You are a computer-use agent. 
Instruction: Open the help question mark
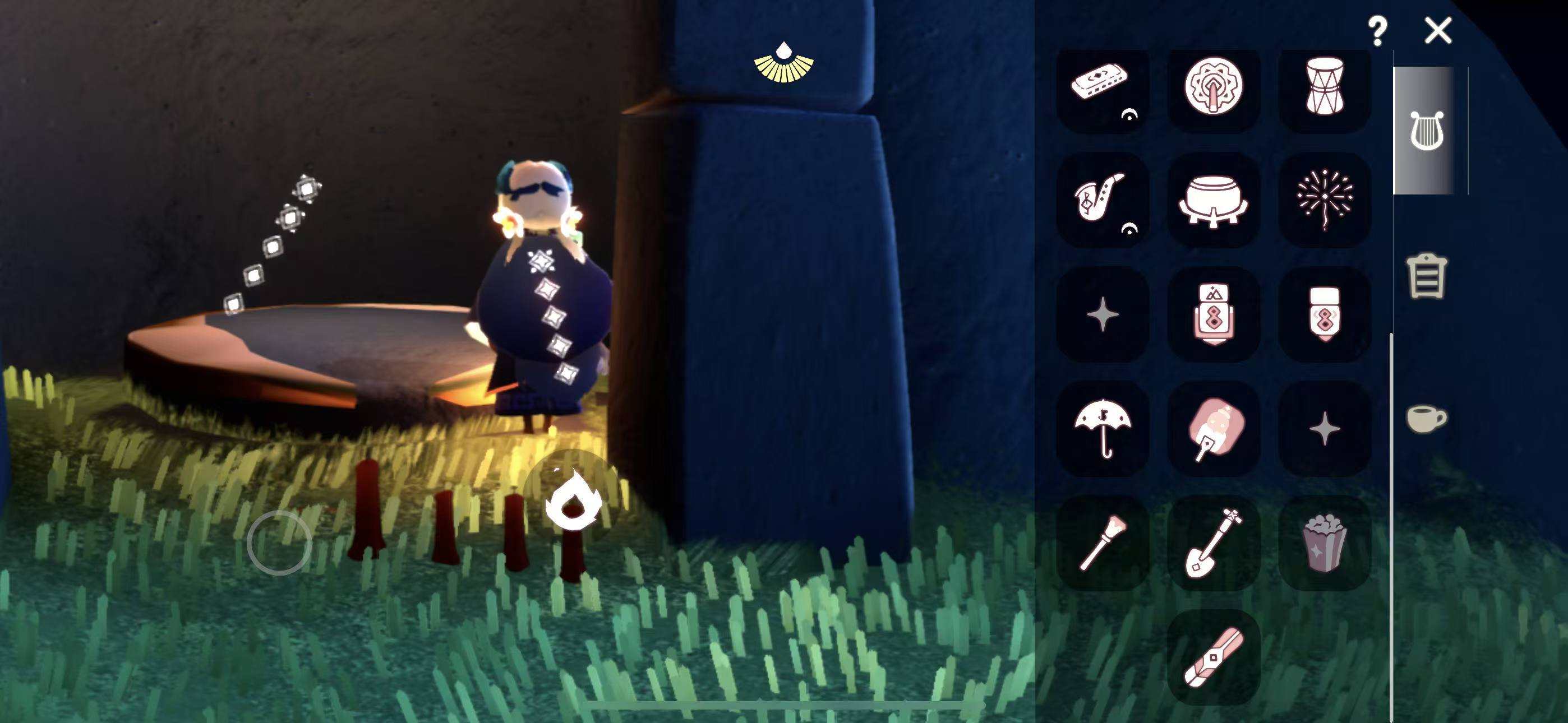pyautogui.click(x=1377, y=31)
